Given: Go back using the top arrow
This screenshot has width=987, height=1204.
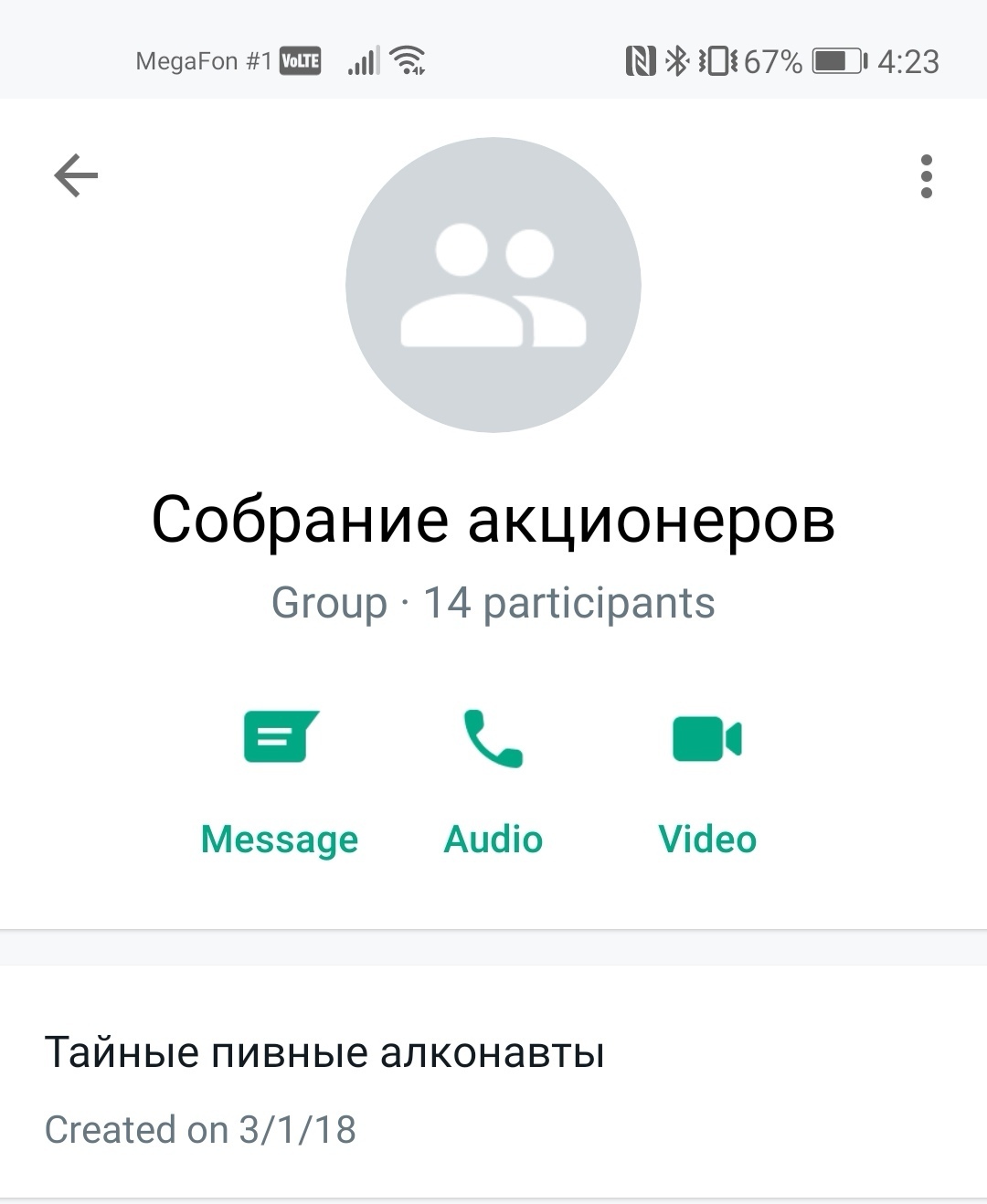Looking at the screenshot, I should [76, 175].
